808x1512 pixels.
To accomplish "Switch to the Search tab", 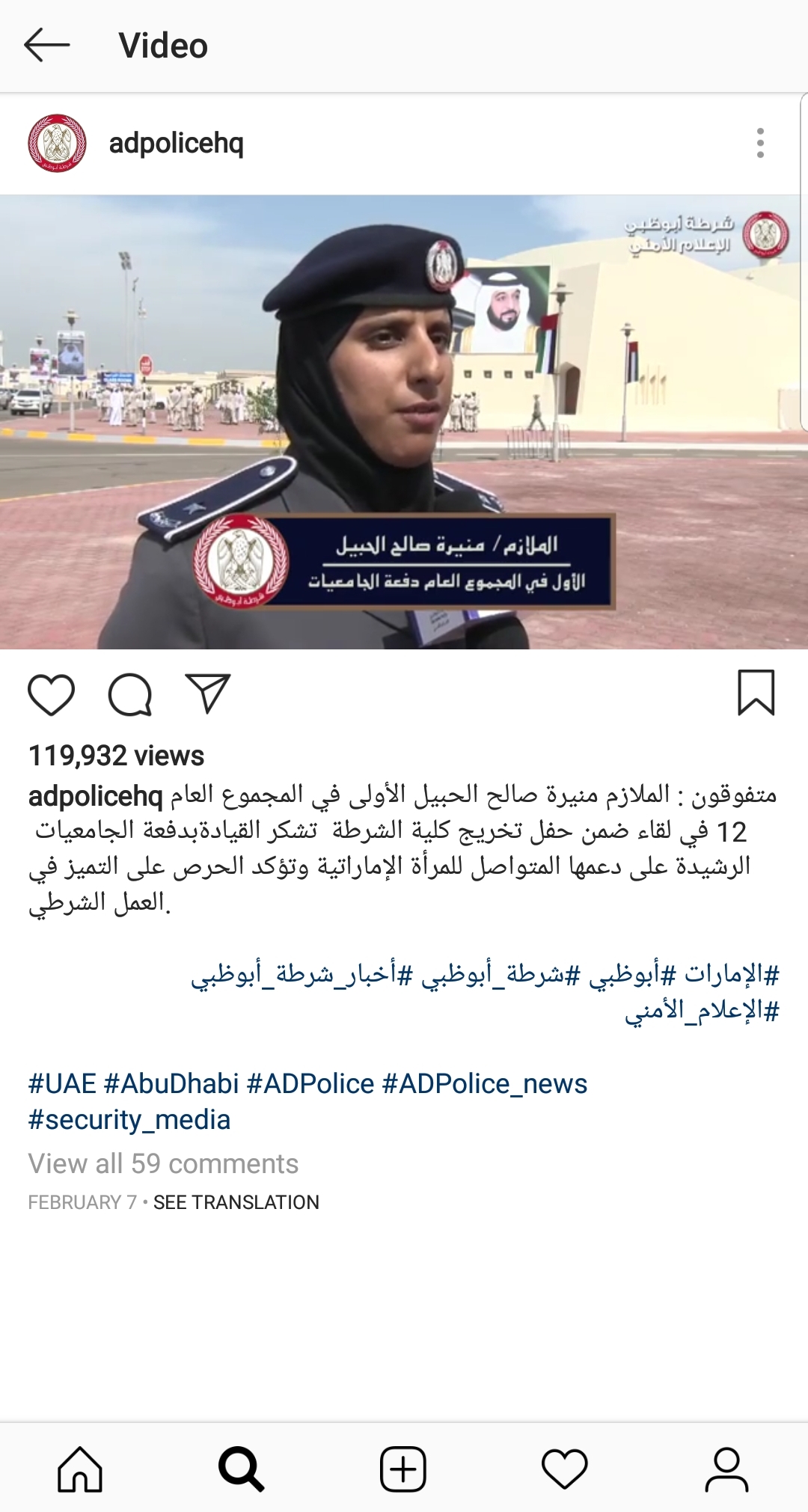I will [x=241, y=1469].
